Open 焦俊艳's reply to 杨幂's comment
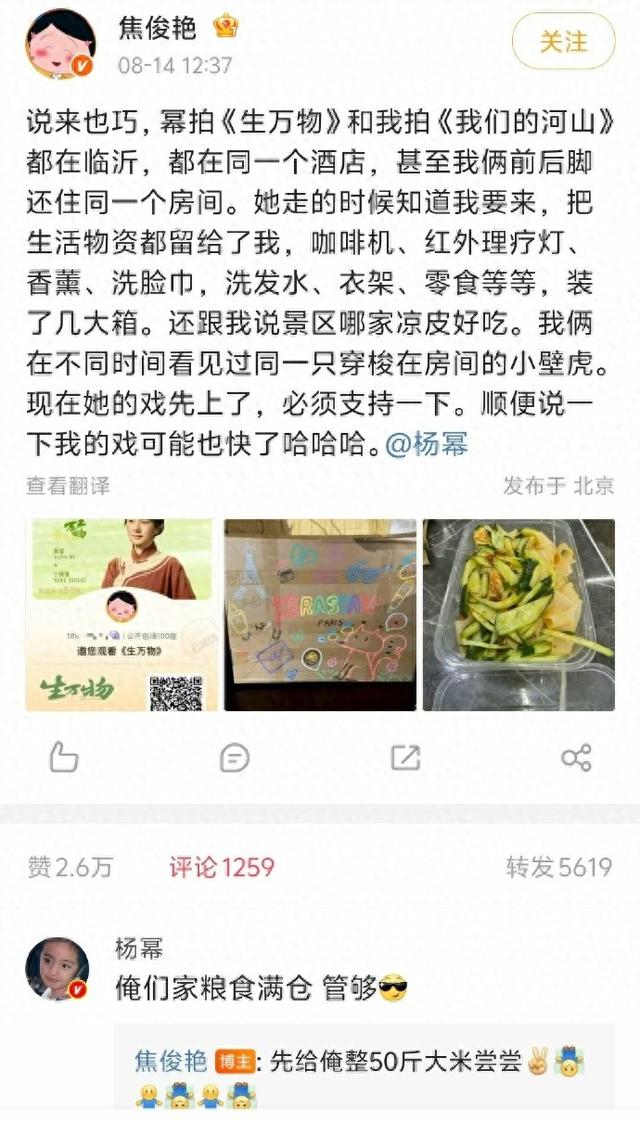Image resolution: width=640 pixels, height=1121 pixels. (x=360, y=1061)
